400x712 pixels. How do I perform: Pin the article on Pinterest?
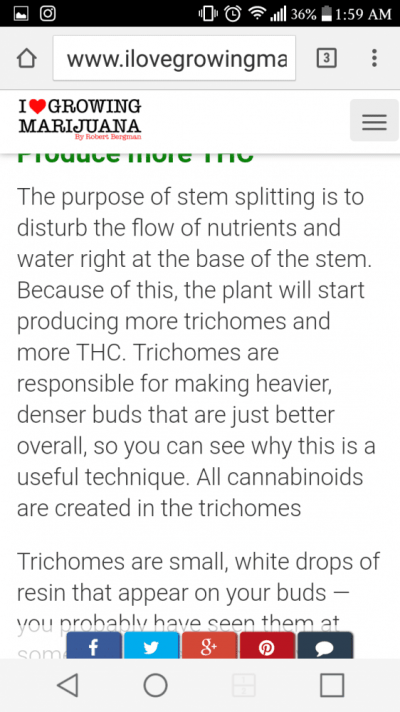tap(267, 646)
